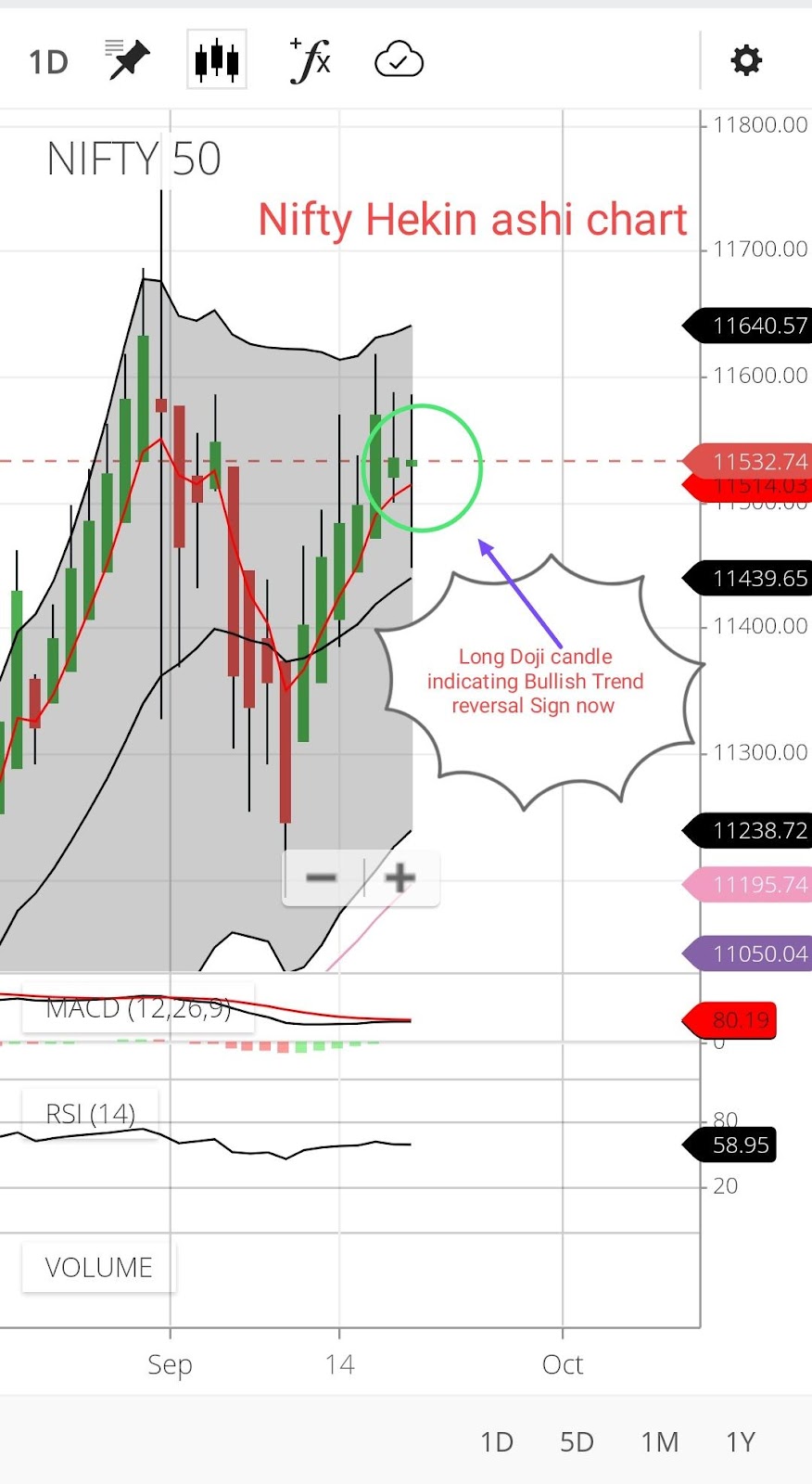This screenshot has width=812, height=1484.
Task: Tap the cloud save icon
Action: click(x=399, y=60)
